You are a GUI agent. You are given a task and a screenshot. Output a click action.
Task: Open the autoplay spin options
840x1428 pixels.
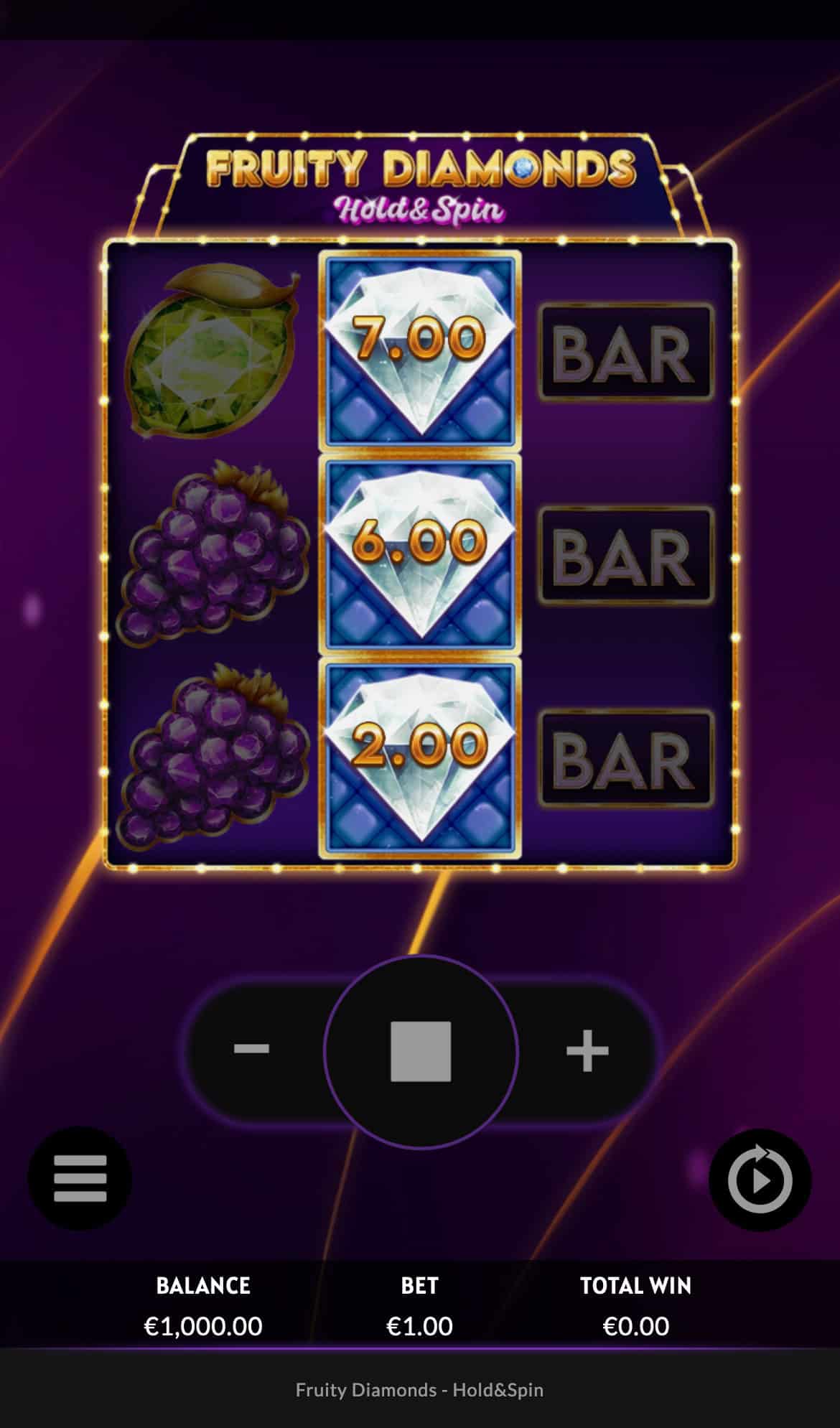(x=760, y=1180)
